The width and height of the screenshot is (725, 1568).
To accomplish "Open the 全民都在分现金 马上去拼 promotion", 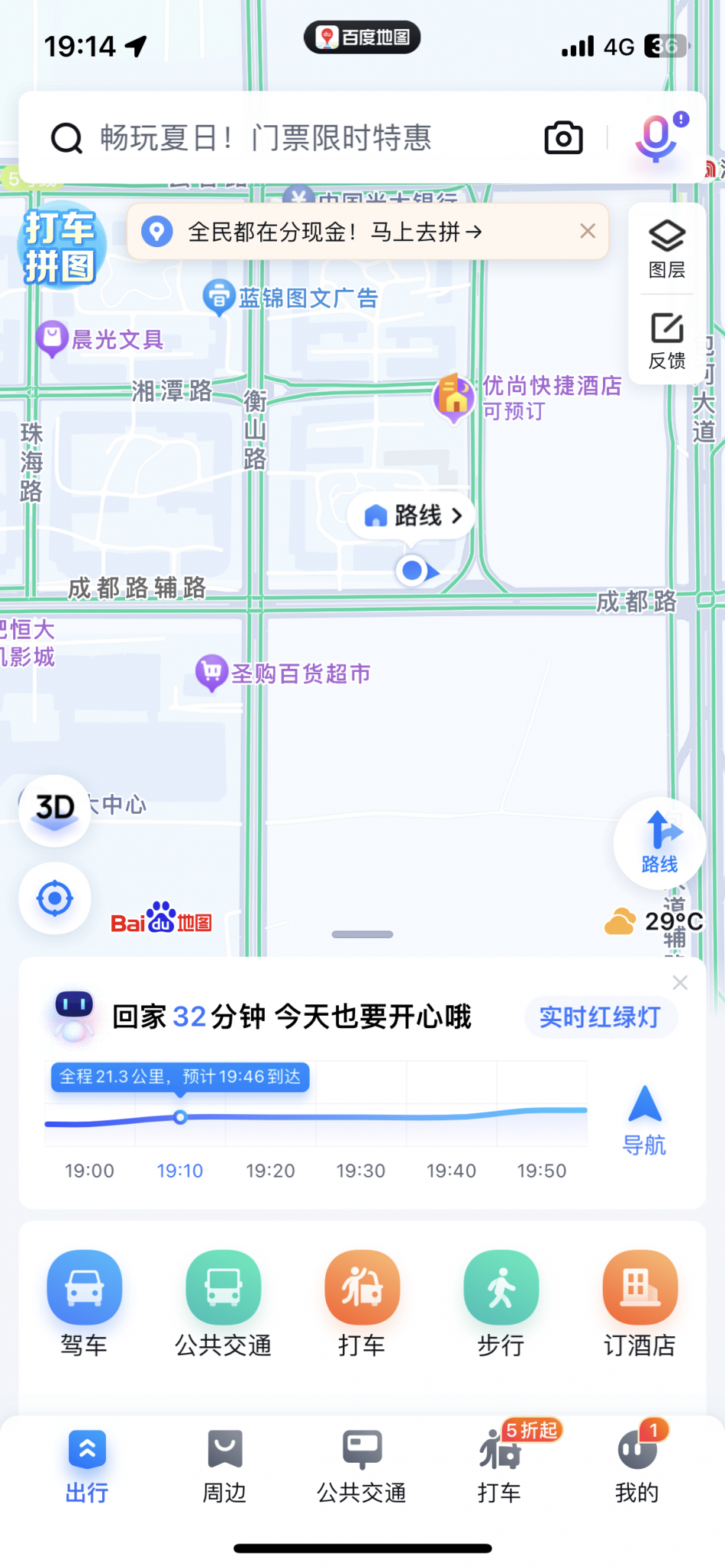I will point(336,231).
